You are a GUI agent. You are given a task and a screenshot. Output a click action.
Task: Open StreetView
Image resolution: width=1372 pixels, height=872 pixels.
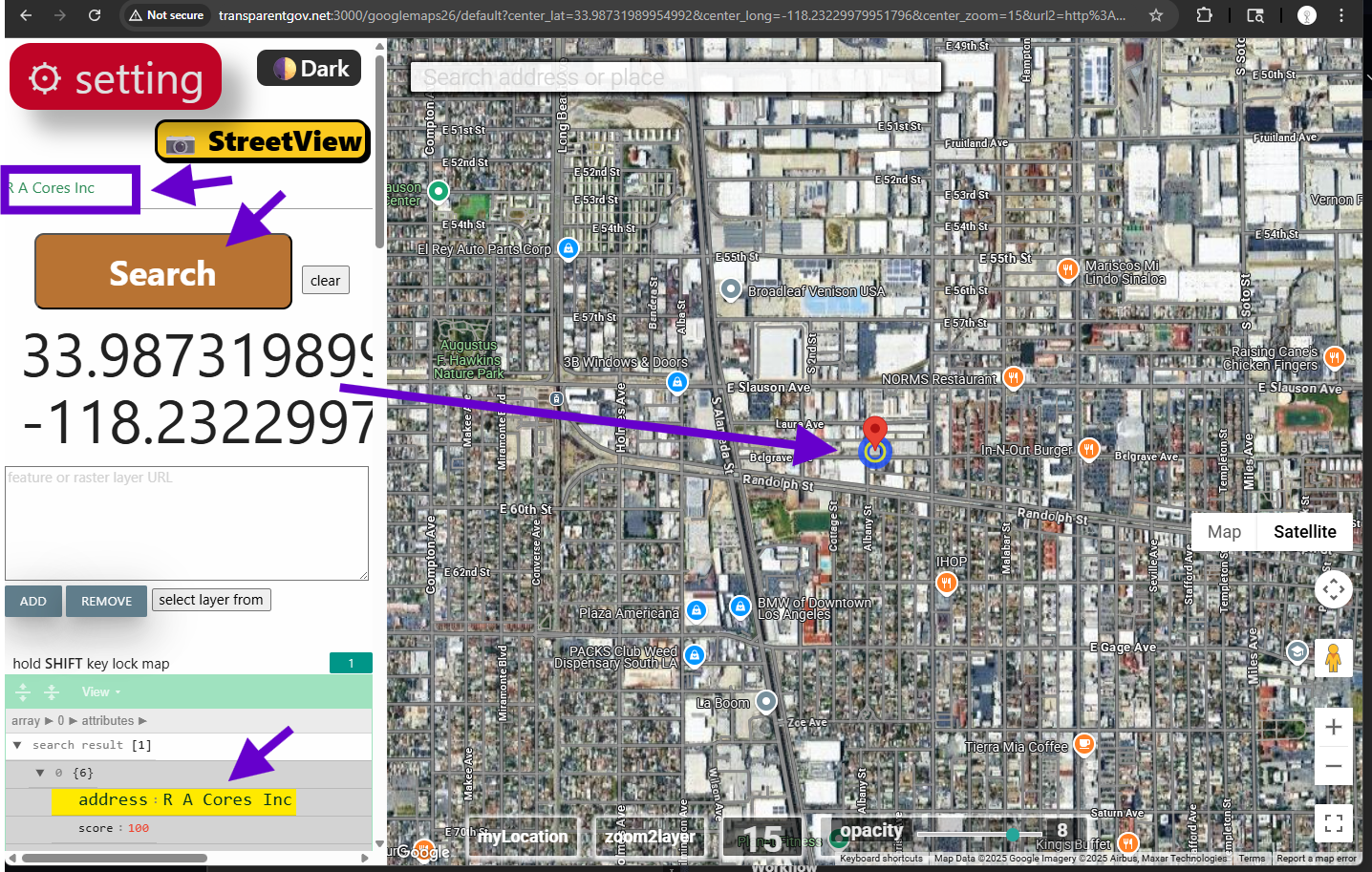click(x=264, y=141)
